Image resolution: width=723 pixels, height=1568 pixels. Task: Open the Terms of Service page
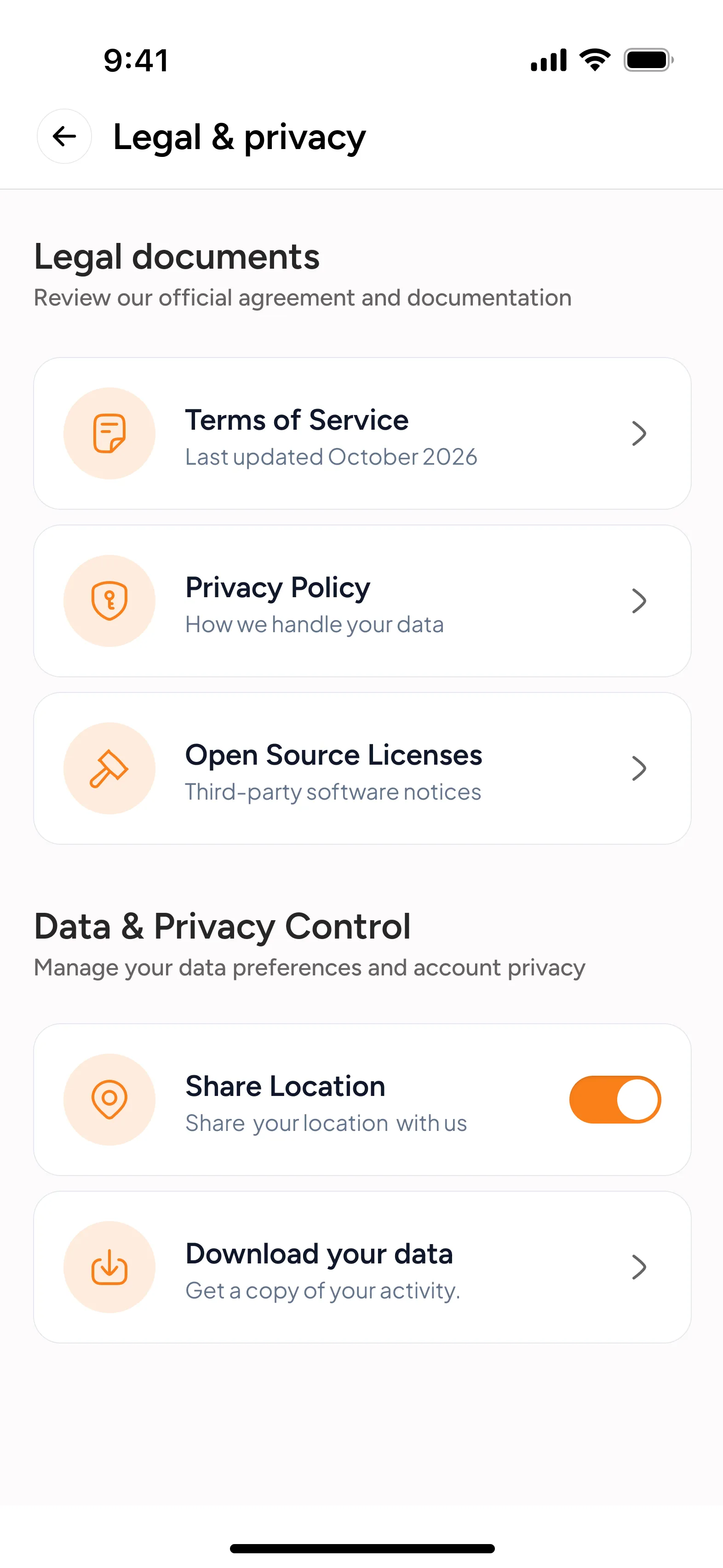click(361, 433)
